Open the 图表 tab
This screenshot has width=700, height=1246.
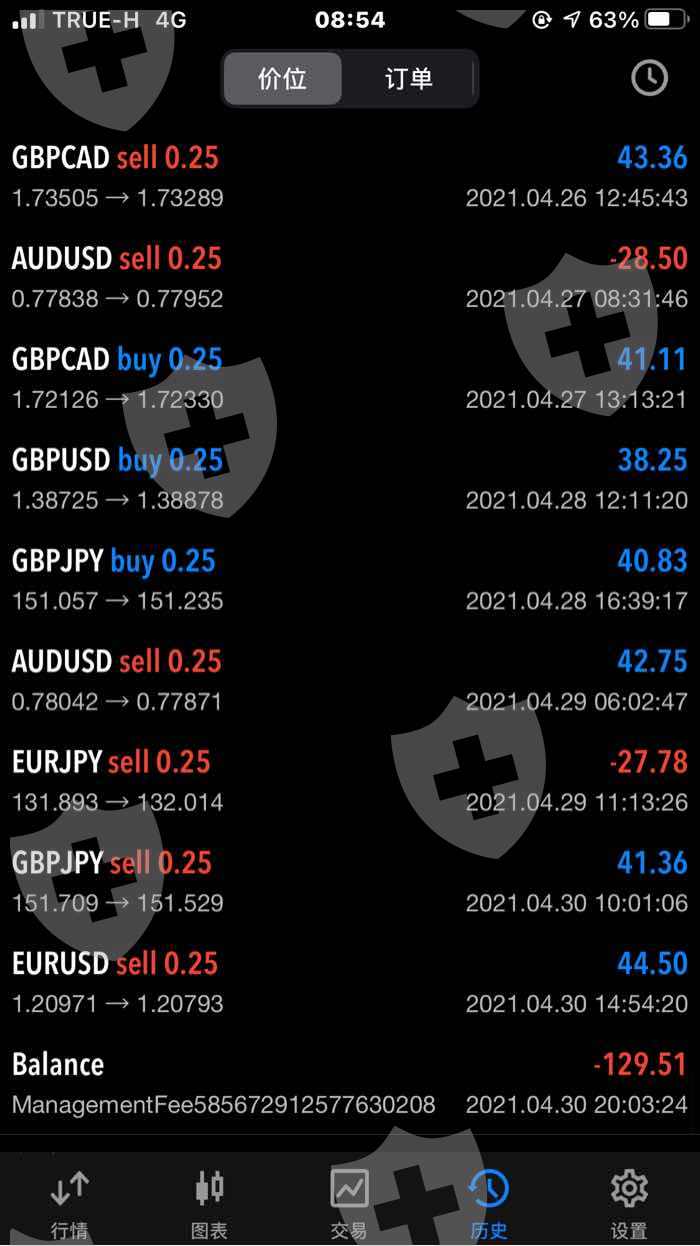209,1203
